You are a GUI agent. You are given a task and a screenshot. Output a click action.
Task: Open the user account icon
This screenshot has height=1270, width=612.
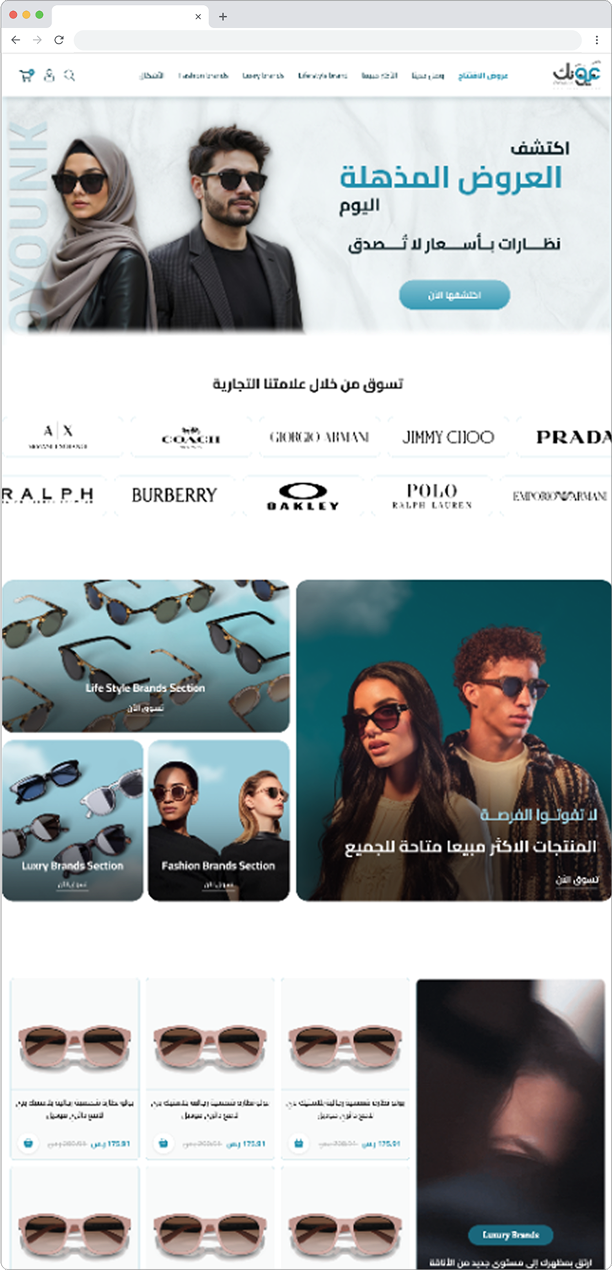tap(49, 75)
